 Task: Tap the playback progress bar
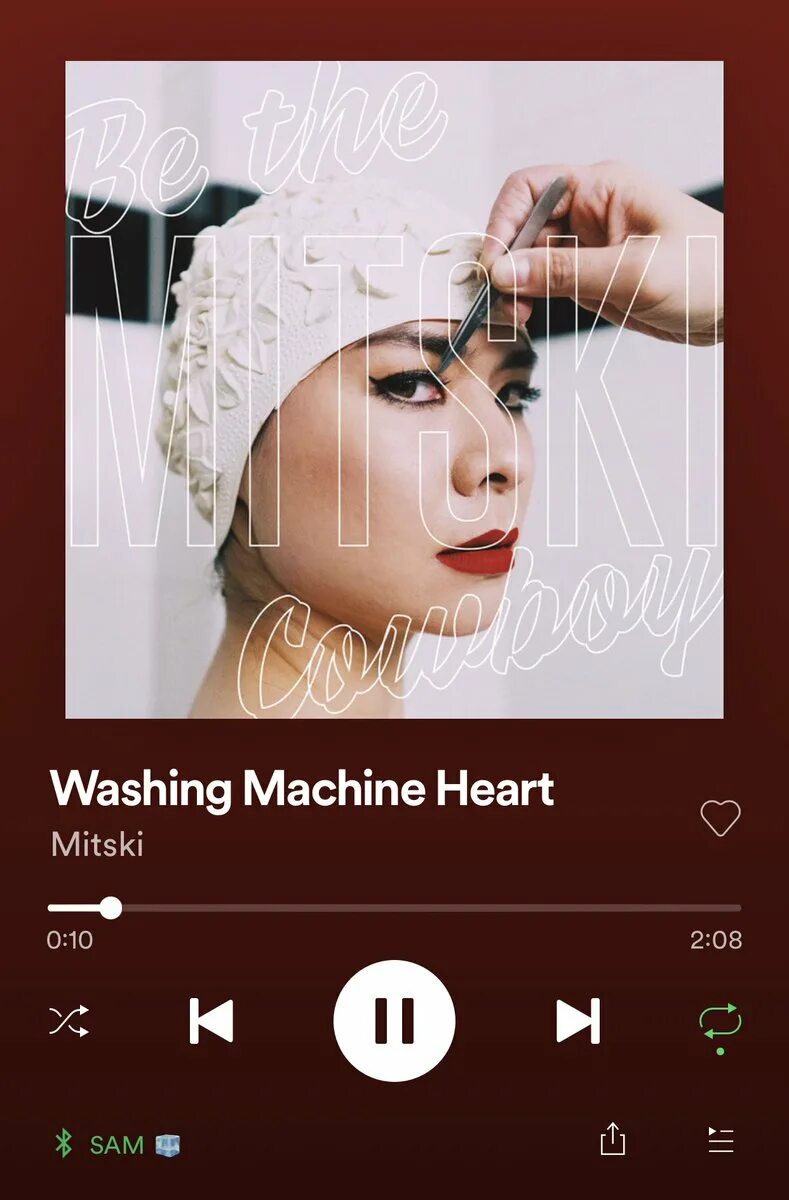coord(394,908)
